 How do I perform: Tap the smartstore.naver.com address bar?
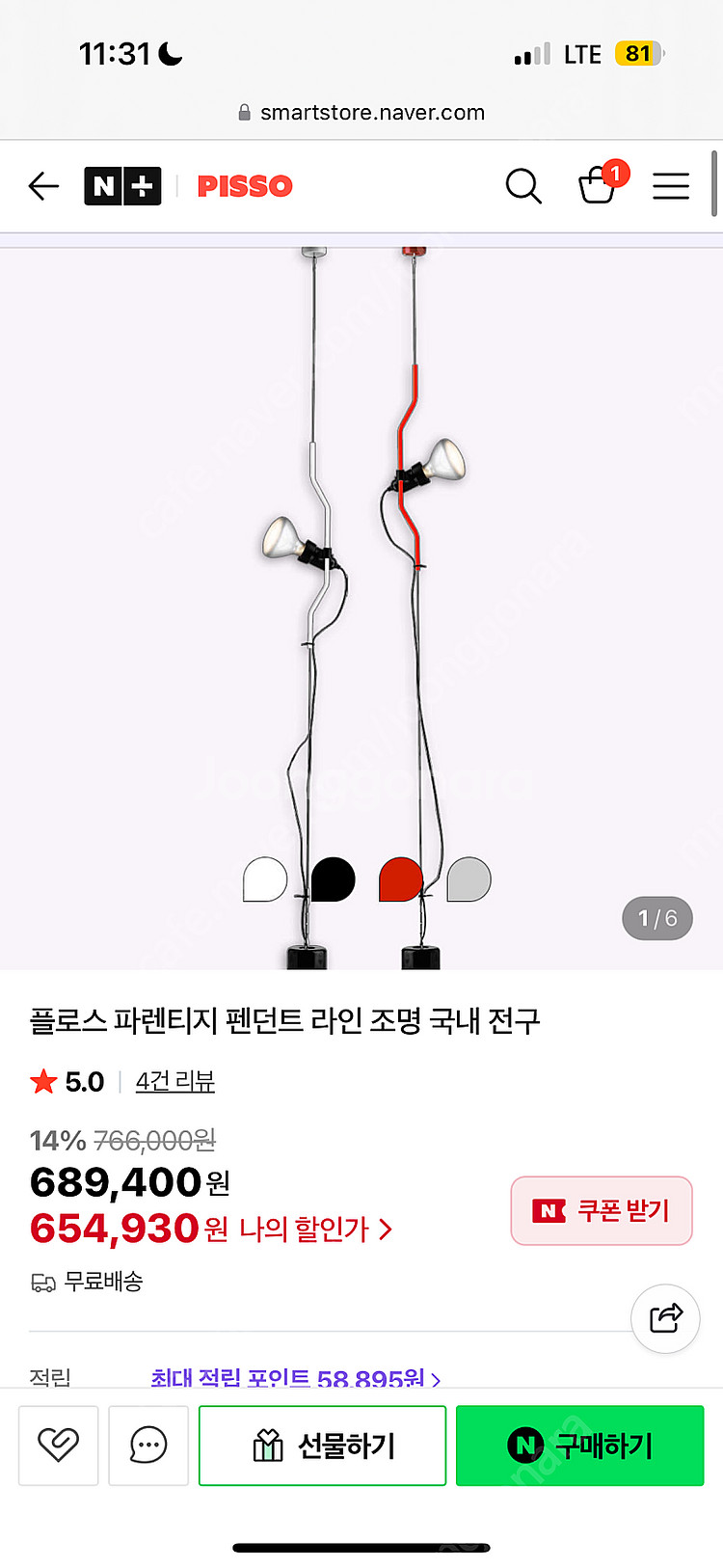pyautogui.click(x=361, y=112)
